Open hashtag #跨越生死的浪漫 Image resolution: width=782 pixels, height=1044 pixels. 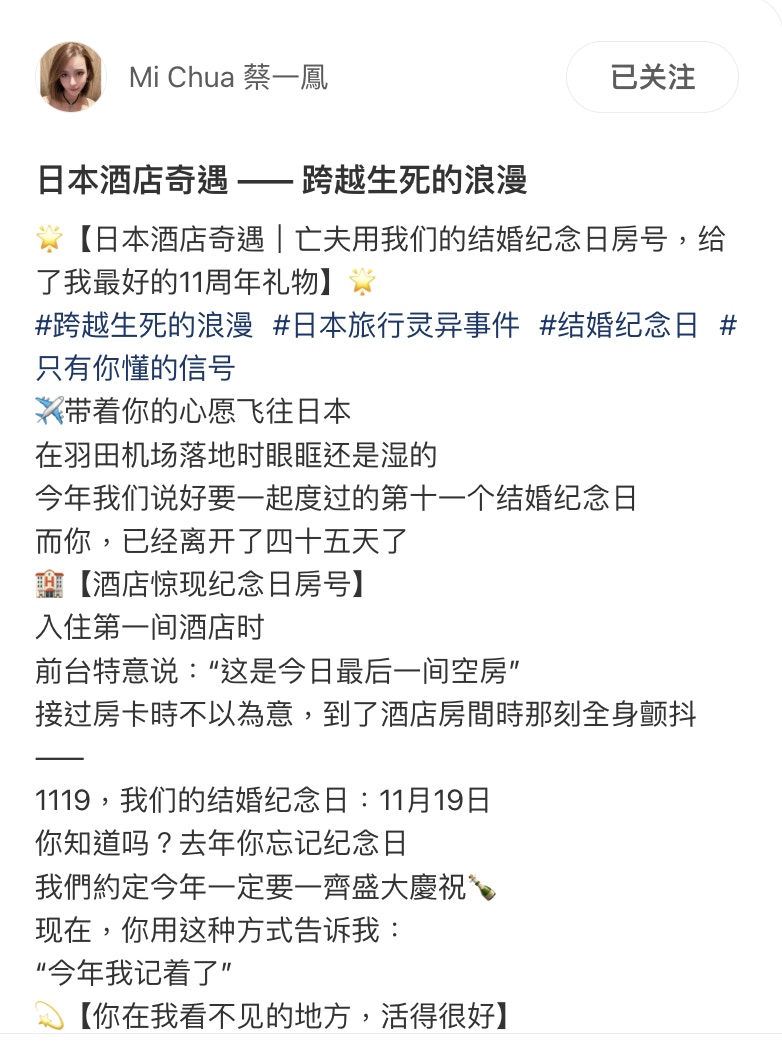(x=144, y=325)
